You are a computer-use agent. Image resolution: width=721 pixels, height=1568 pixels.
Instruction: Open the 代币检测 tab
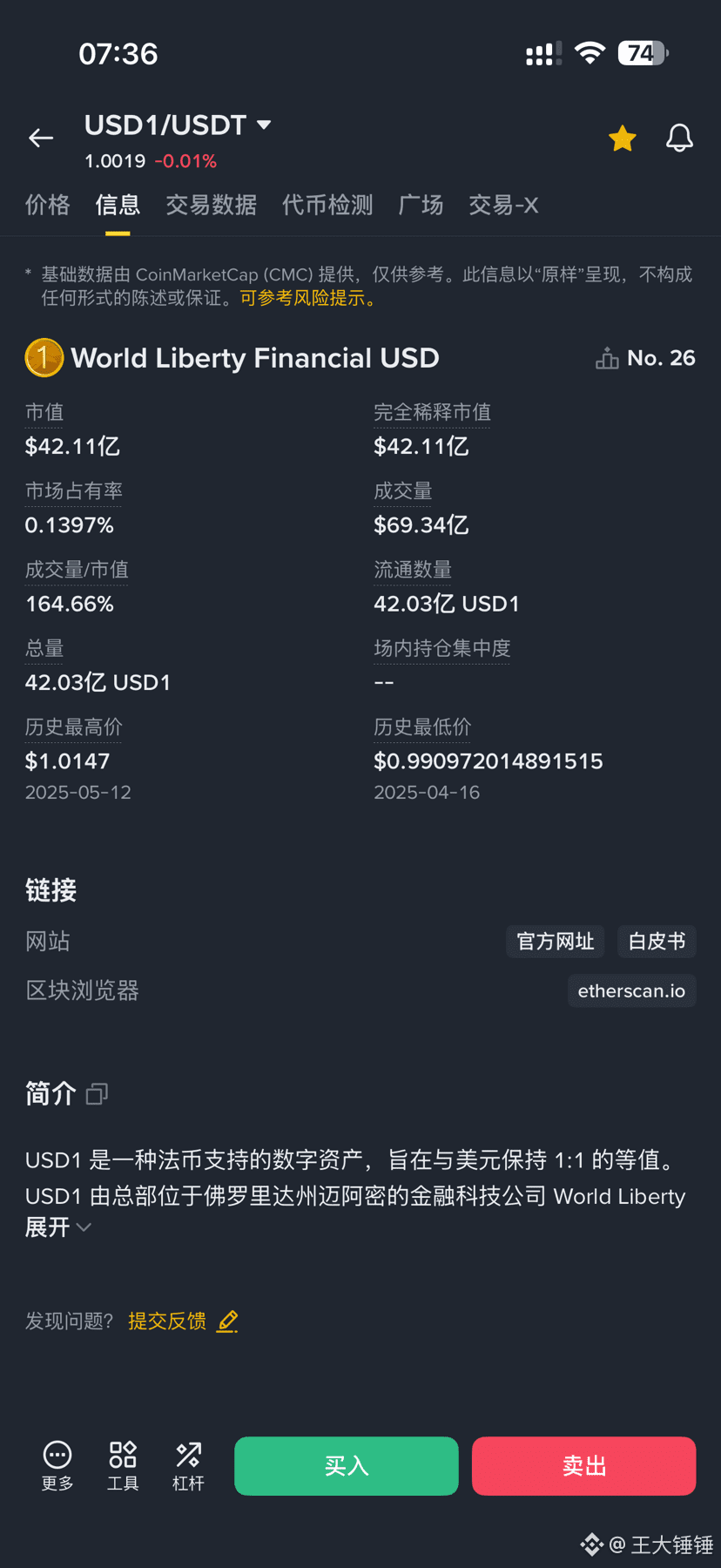327,205
